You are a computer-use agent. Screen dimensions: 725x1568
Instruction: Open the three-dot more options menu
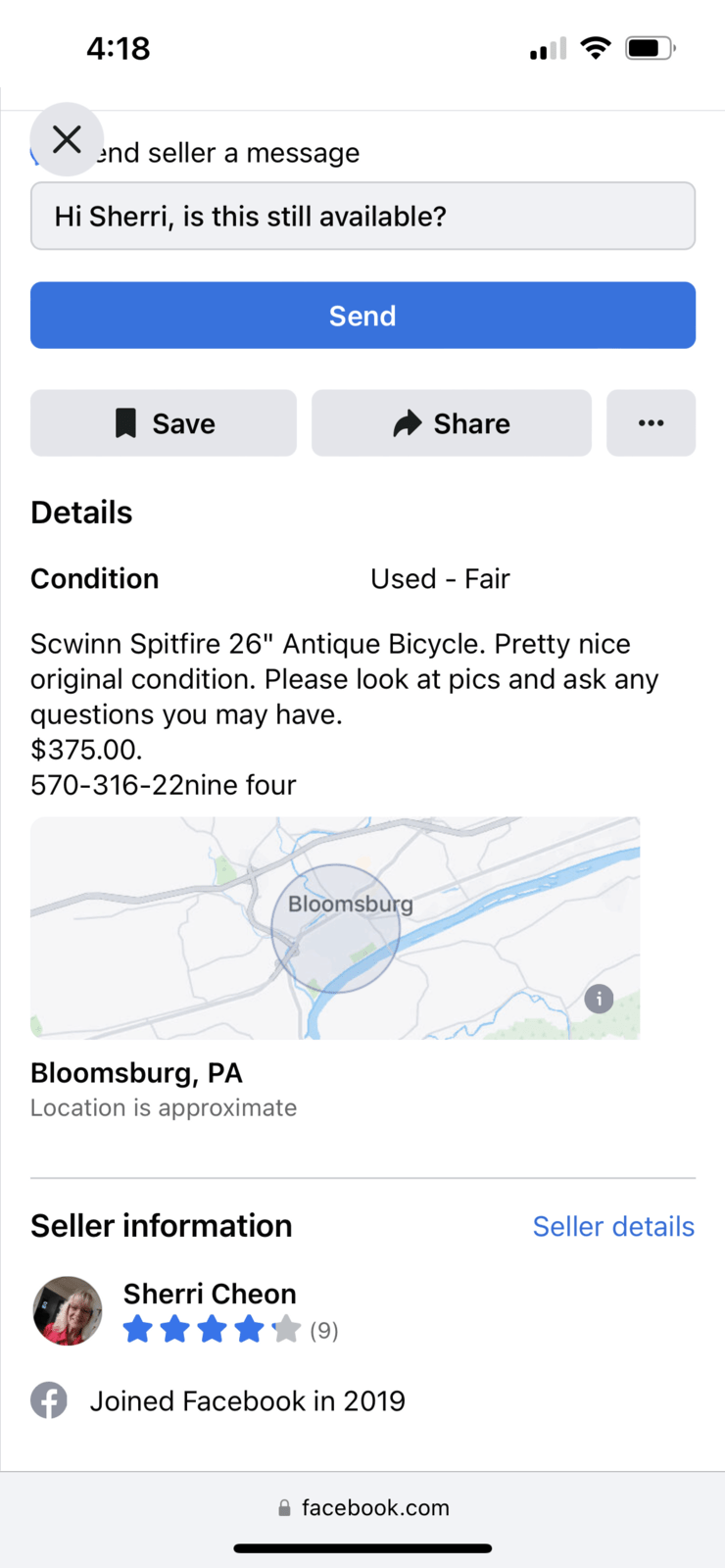651,422
